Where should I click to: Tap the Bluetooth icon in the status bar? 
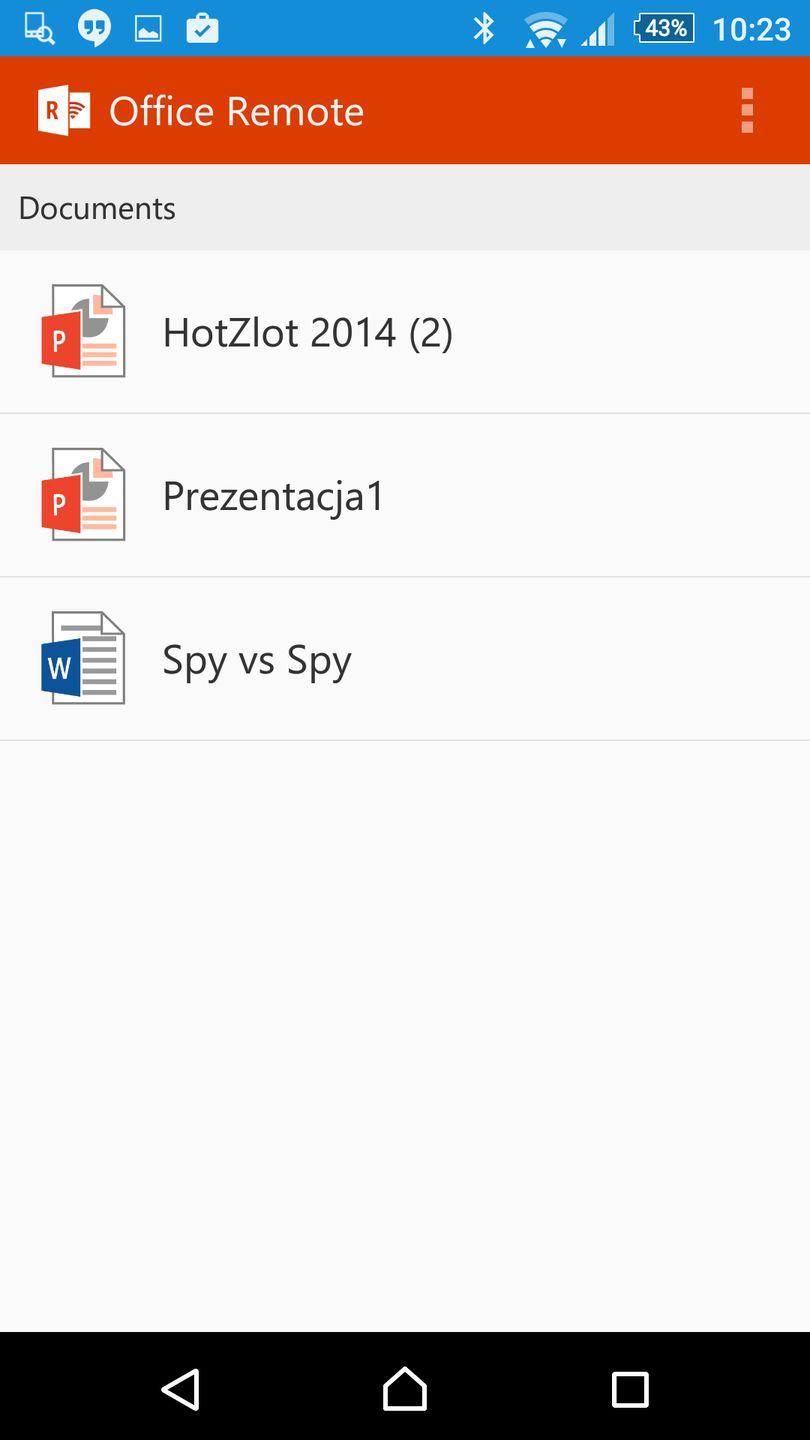483,28
